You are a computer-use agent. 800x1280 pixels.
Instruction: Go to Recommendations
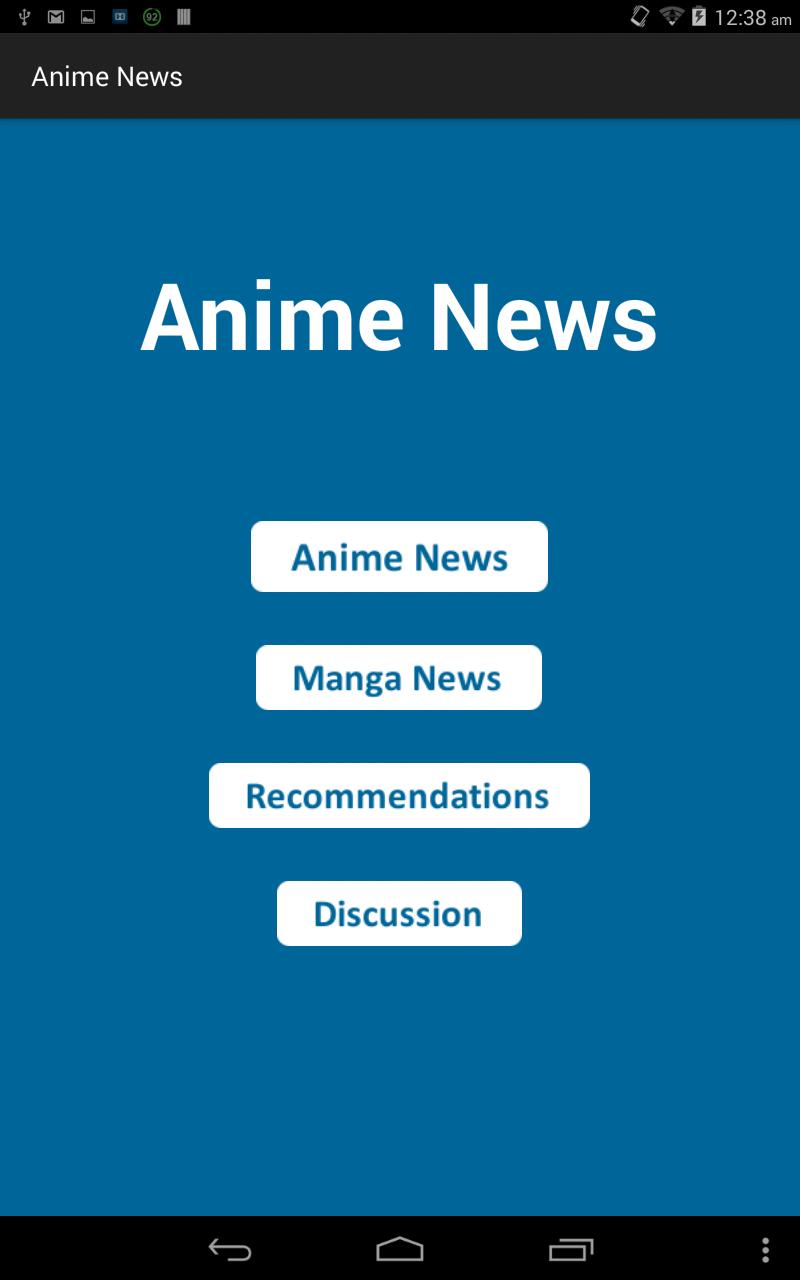[x=399, y=796]
